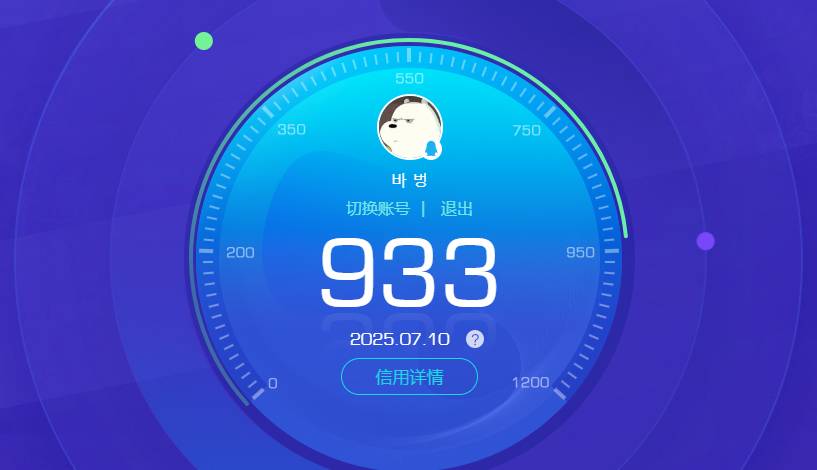The image size is (817, 470).
Task: Tap 切换账号 to switch account
Action: coord(378,209)
